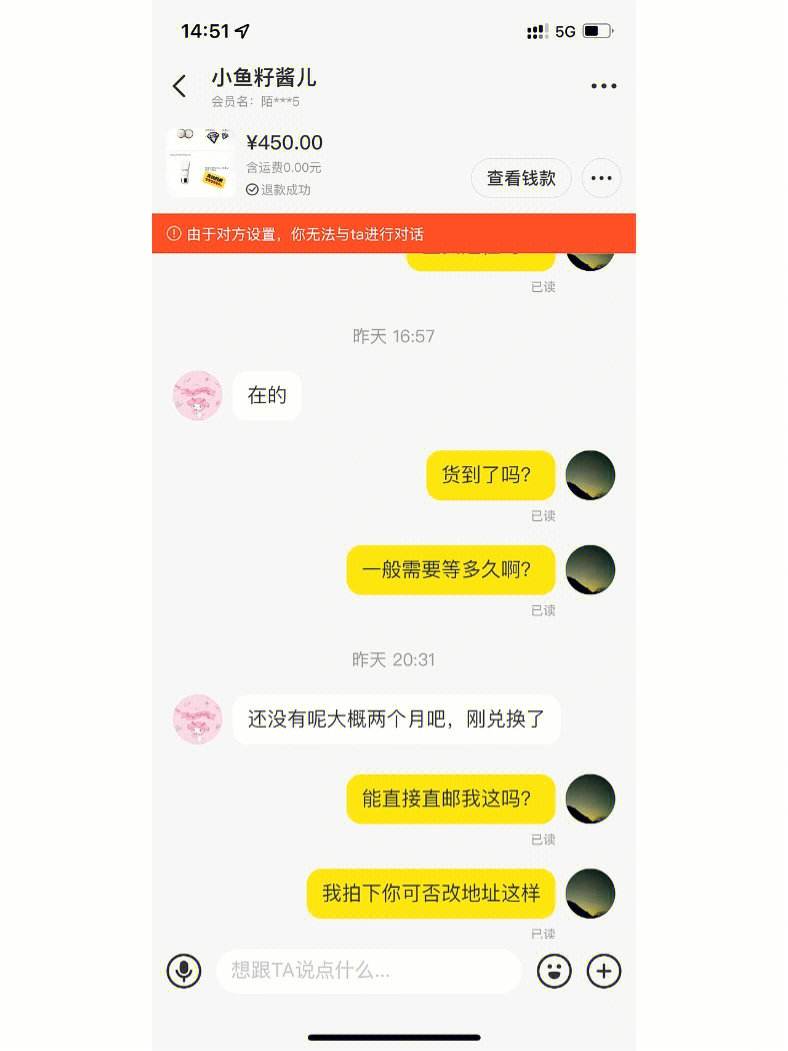This screenshot has height=1051, width=788.
Task: Open more order options next to 查看钱款
Action: coord(601,178)
